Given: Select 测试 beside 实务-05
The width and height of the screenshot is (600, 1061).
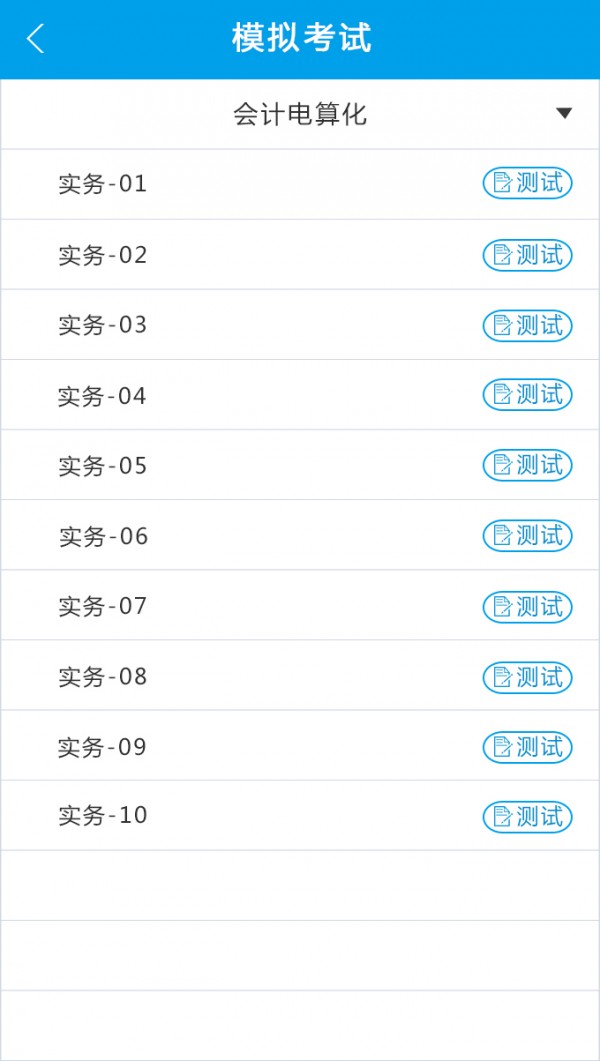Looking at the screenshot, I should point(527,465).
